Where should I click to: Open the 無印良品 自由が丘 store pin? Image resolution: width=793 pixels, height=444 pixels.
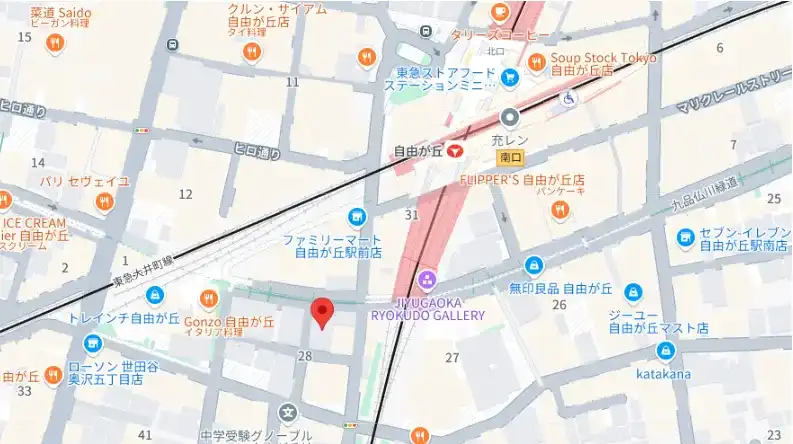(x=535, y=266)
